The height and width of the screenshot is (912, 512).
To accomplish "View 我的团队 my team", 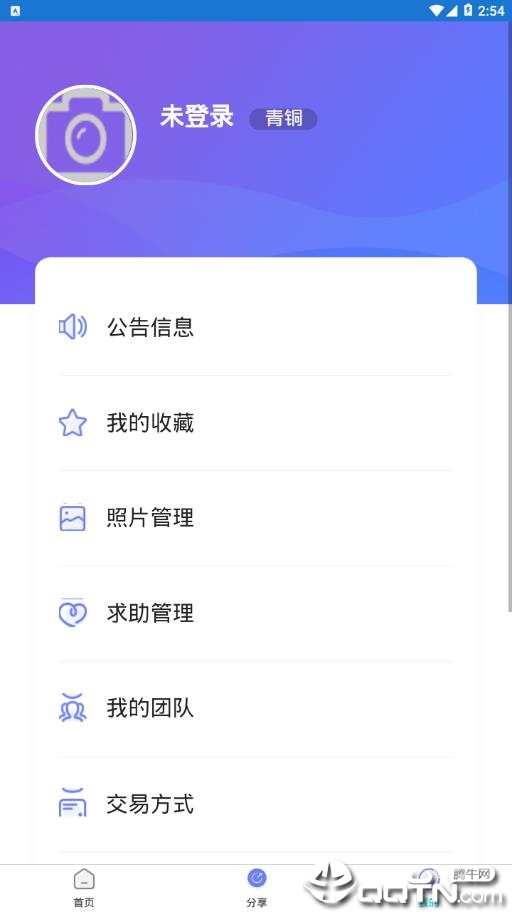I will [255, 709].
